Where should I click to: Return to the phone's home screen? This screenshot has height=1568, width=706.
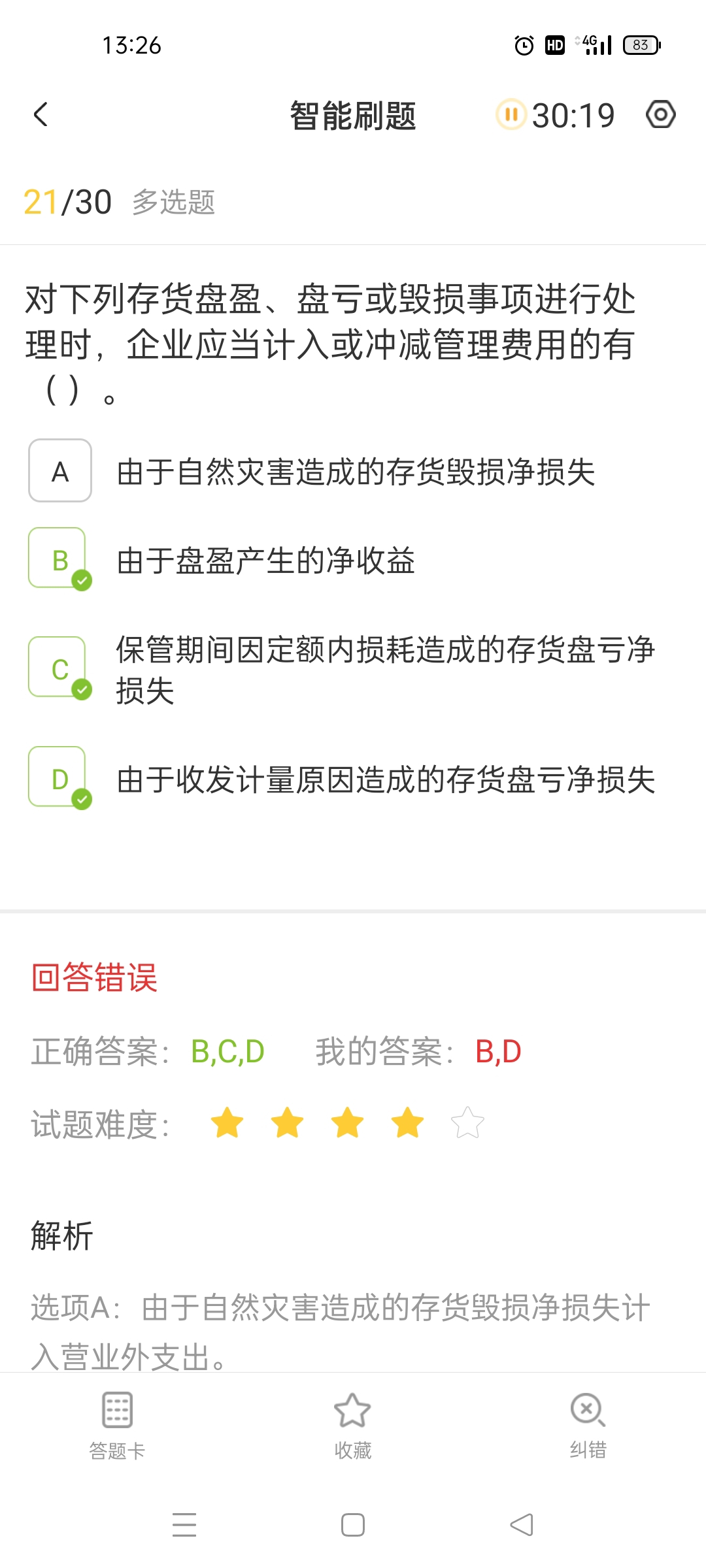[x=353, y=1525]
